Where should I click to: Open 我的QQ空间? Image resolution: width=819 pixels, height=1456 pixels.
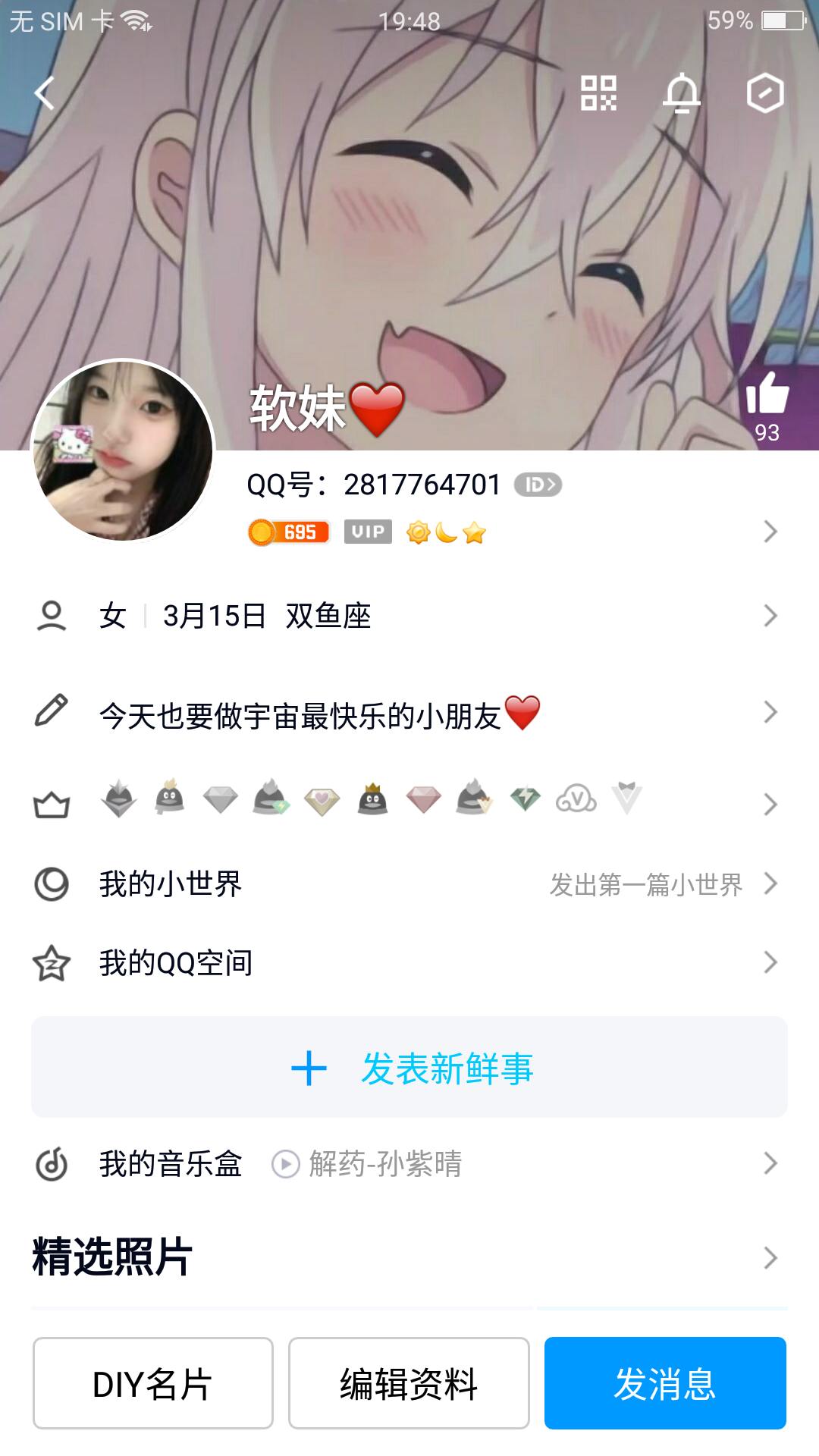409,963
